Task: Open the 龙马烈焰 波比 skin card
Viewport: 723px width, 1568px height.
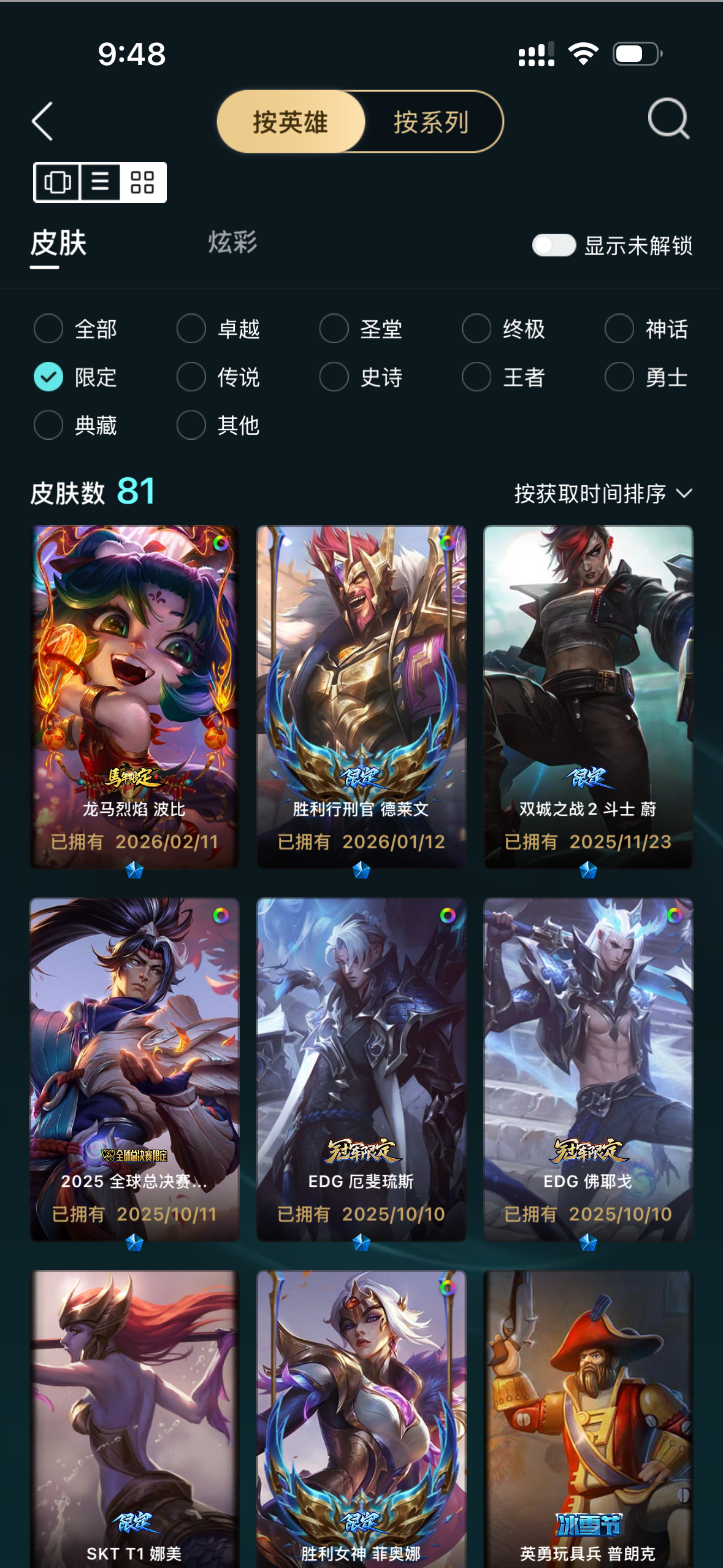Action: pos(134,696)
